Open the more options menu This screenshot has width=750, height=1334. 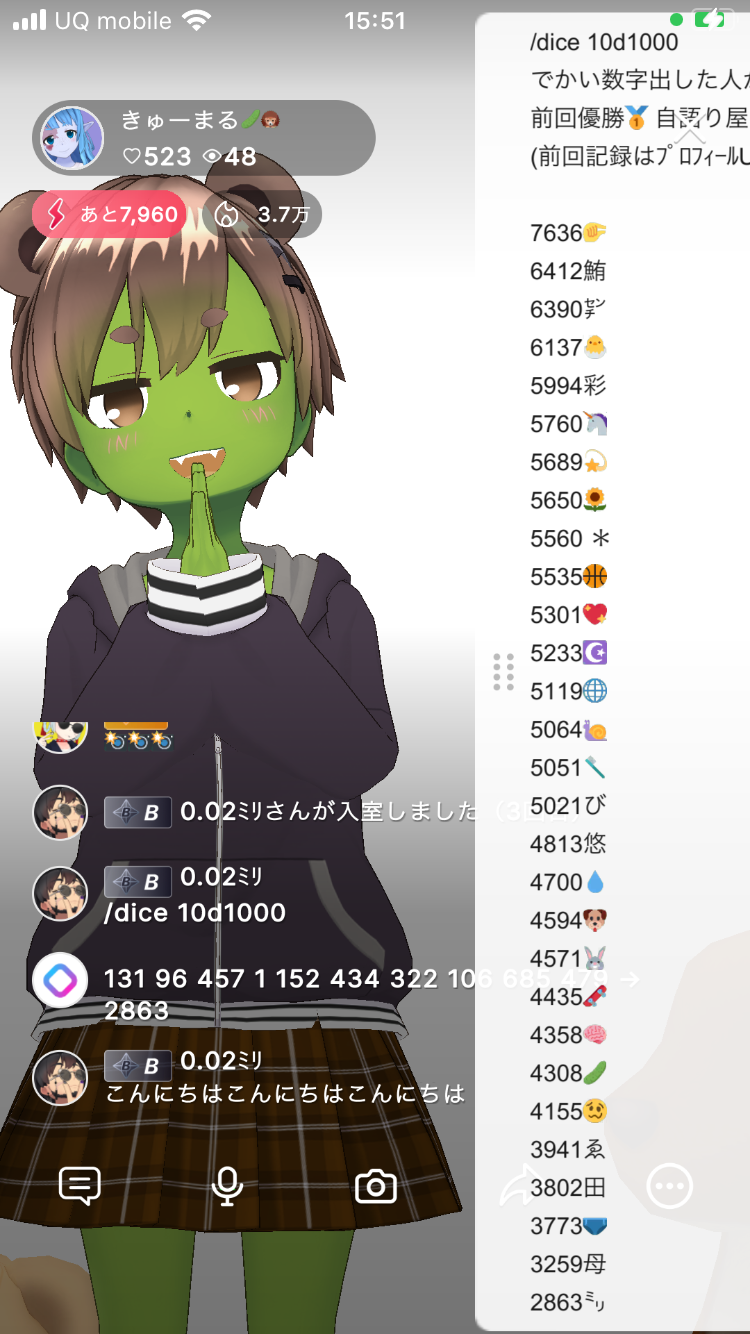[x=669, y=1186]
